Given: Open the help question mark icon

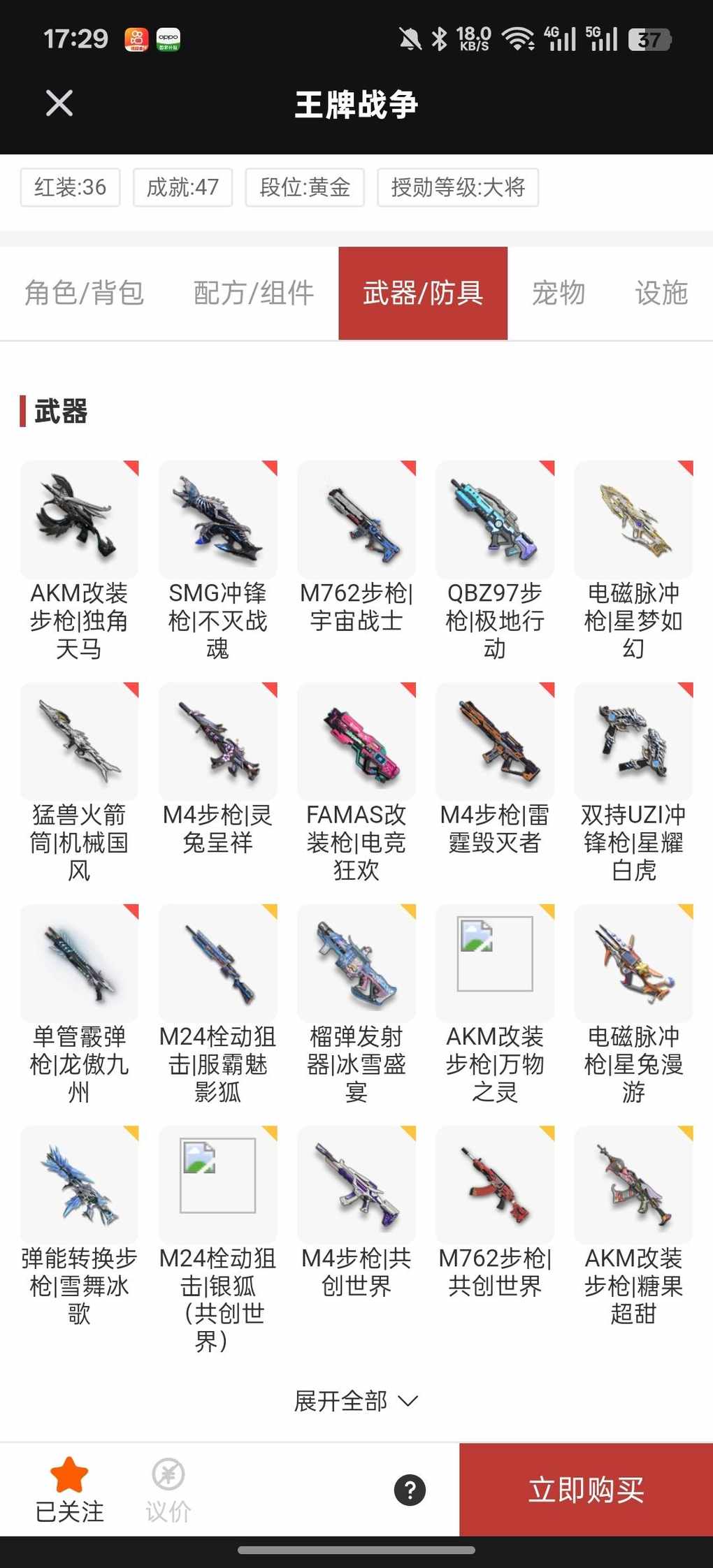Looking at the screenshot, I should click(410, 1490).
